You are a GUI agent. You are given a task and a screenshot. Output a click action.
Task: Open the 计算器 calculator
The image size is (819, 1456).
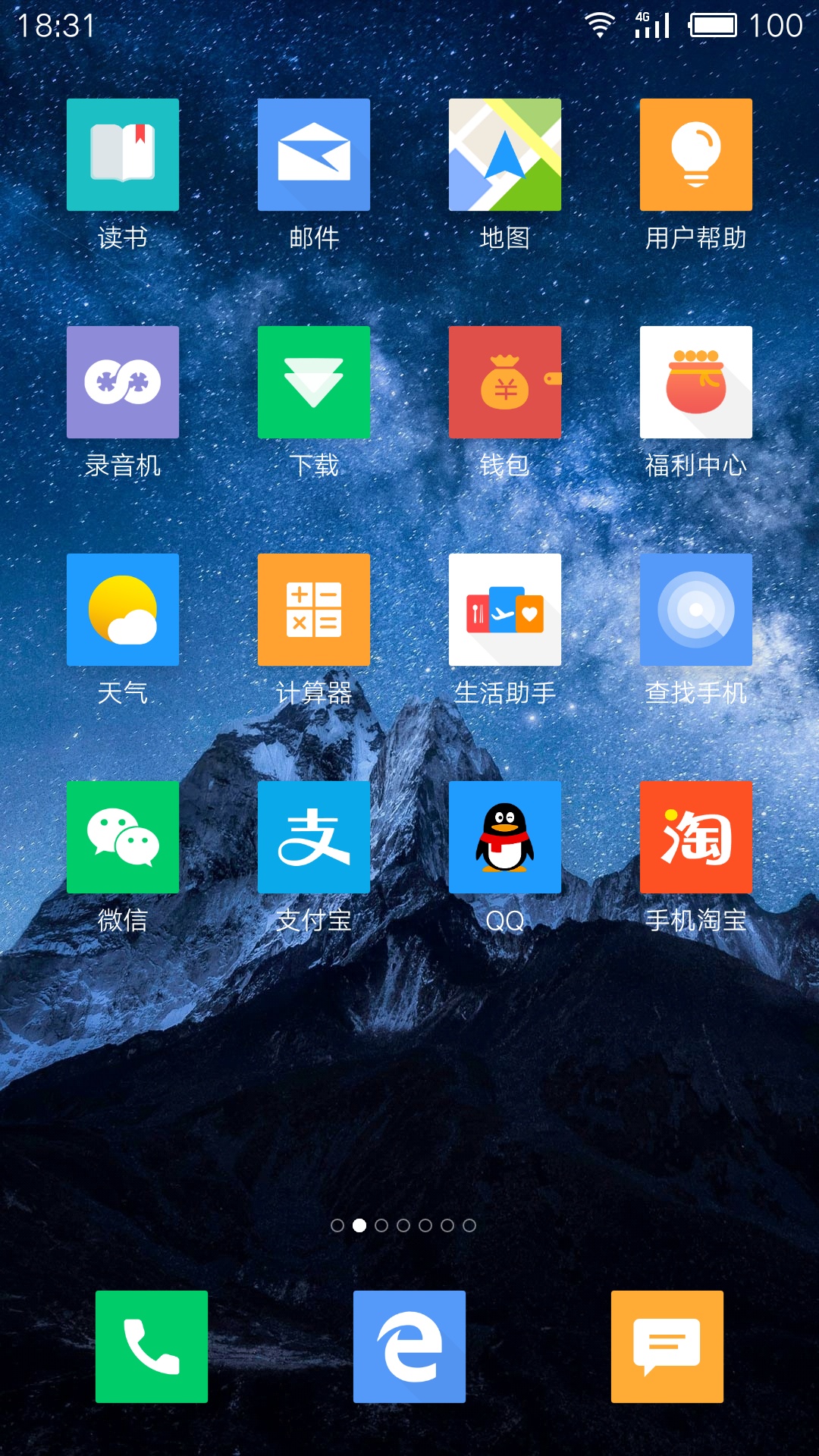(x=314, y=610)
